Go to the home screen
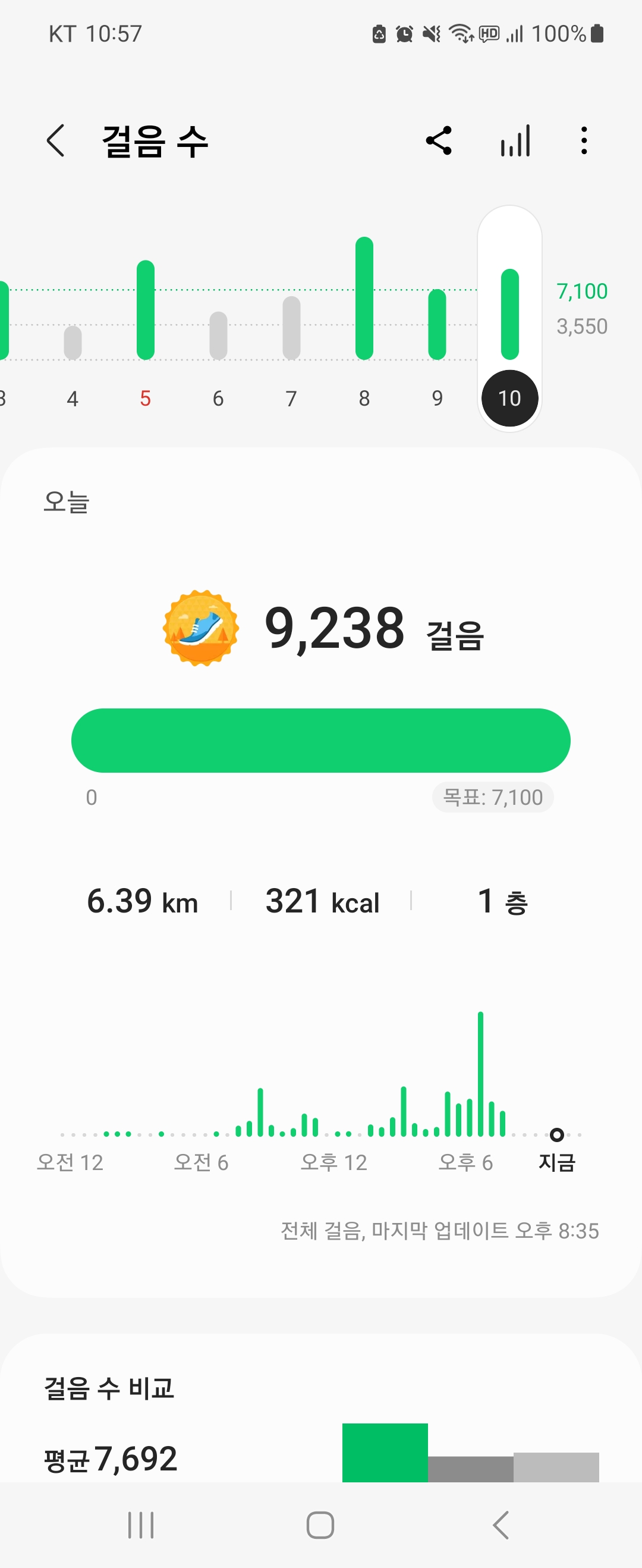The width and height of the screenshot is (642, 1568). click(320, 1525)
